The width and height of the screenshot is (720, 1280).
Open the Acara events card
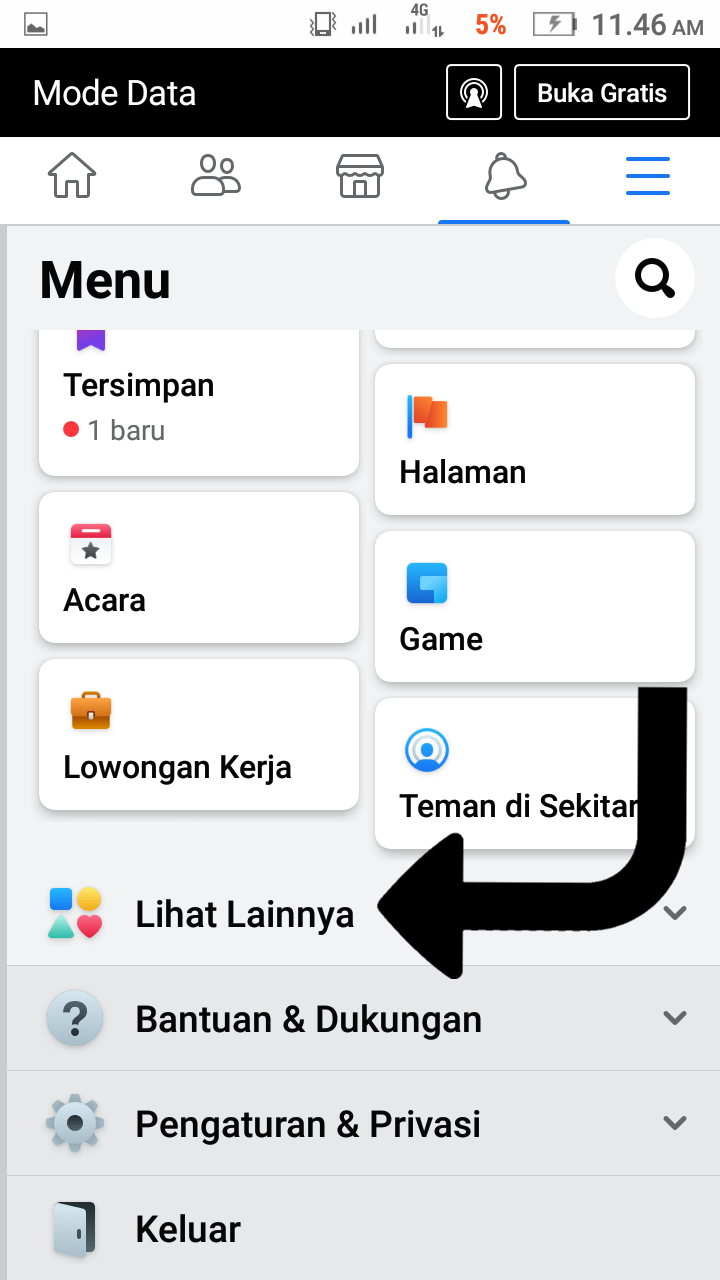pyautogui.click(x=198, y=567)
